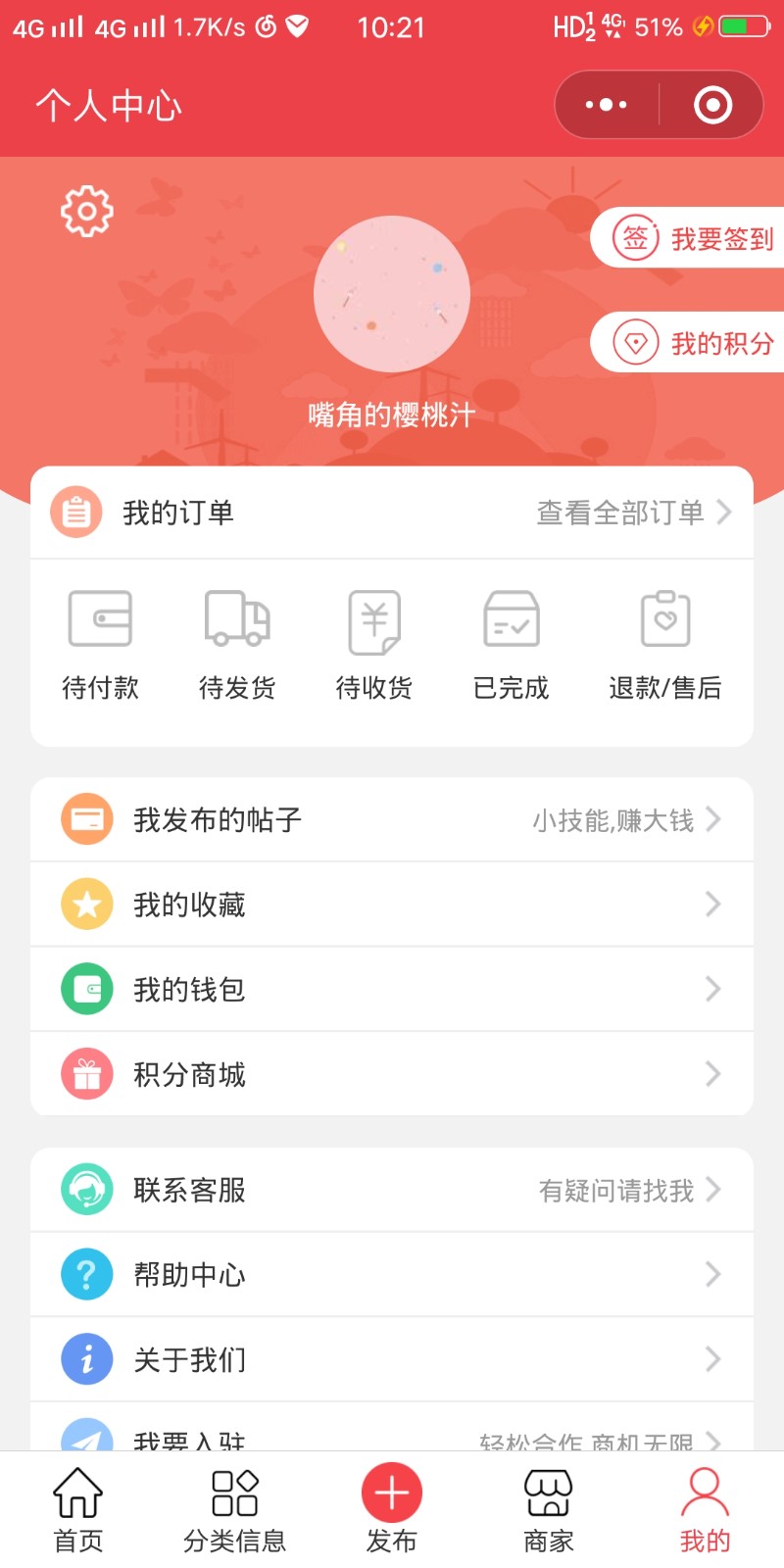784x1568 pixels.
Task: Open 我发布的帖子 row
Action: pos(392,819)
